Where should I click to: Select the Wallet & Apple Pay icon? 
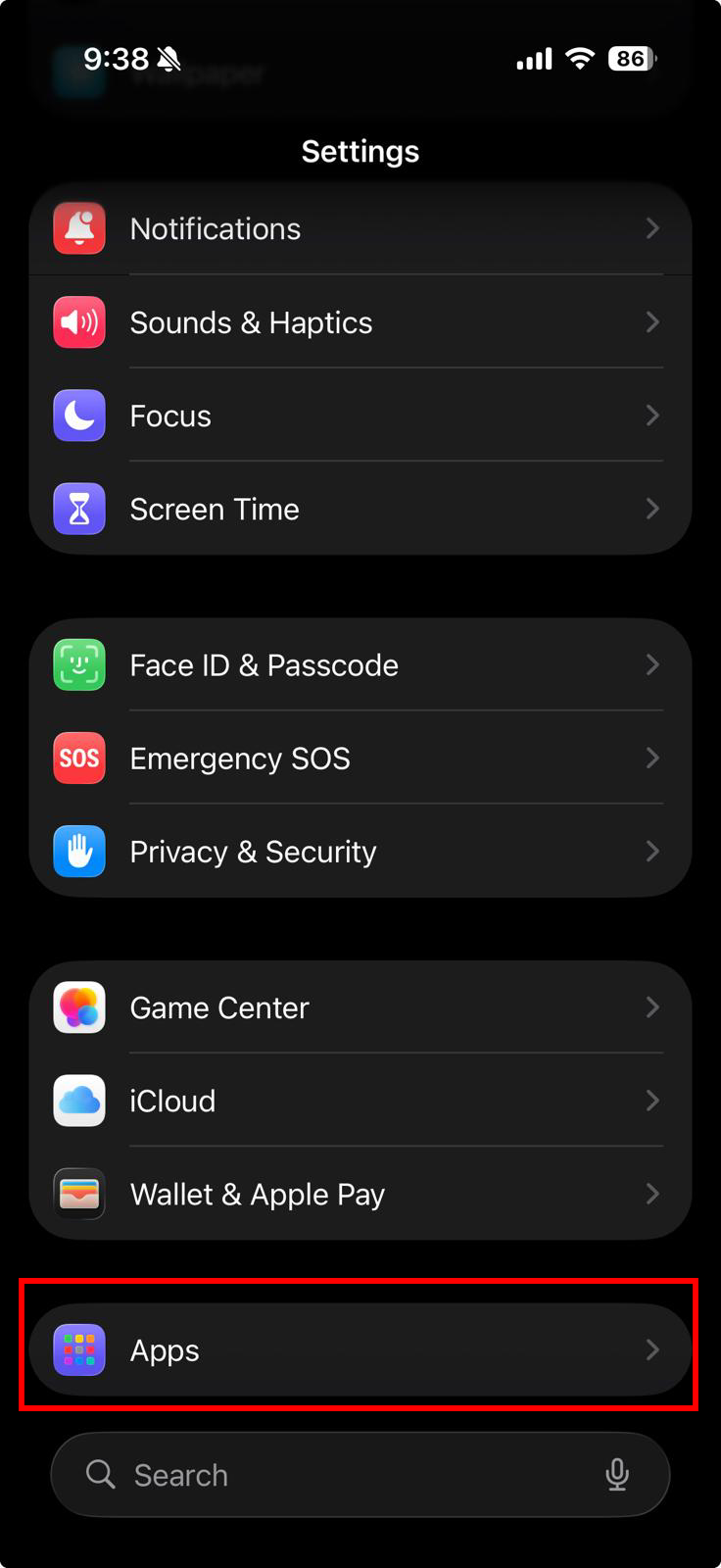(78, 1194)
